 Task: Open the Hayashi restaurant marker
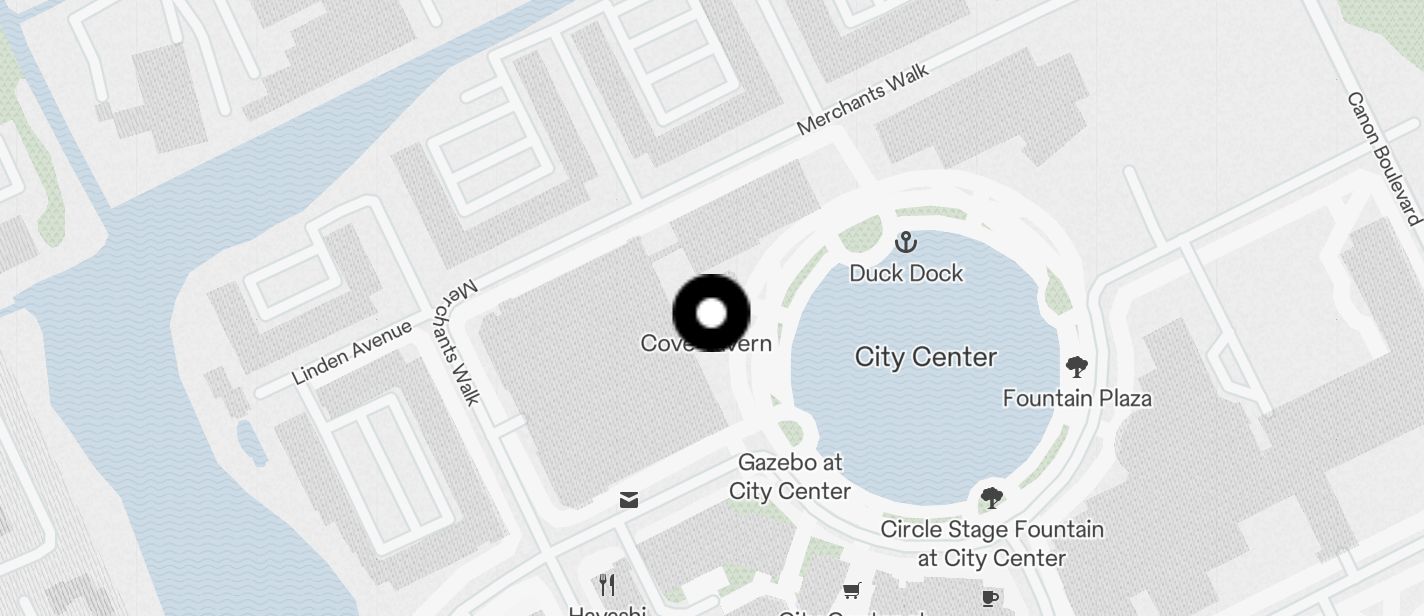607,584
